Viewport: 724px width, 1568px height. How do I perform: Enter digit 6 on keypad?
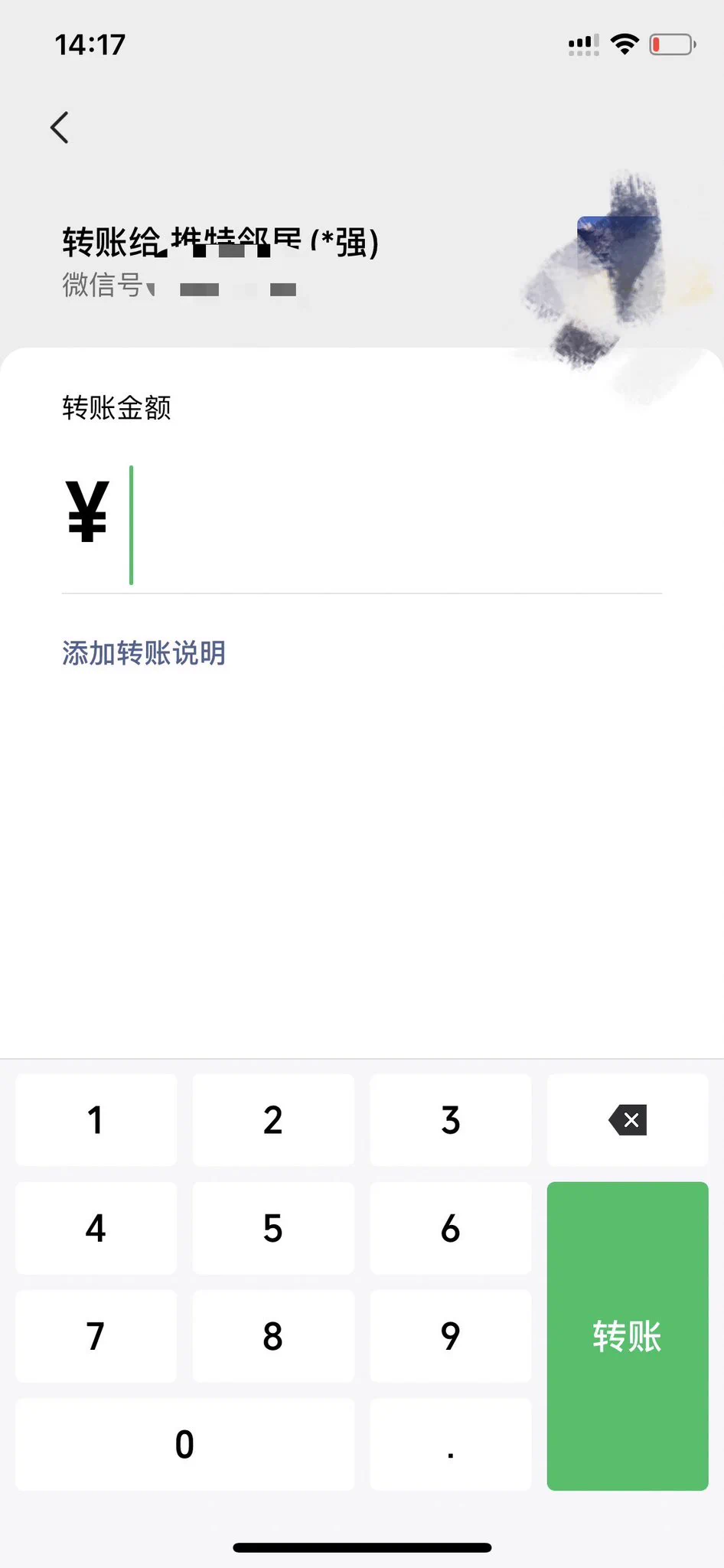pyautogui.click(x=450, y=1228)
